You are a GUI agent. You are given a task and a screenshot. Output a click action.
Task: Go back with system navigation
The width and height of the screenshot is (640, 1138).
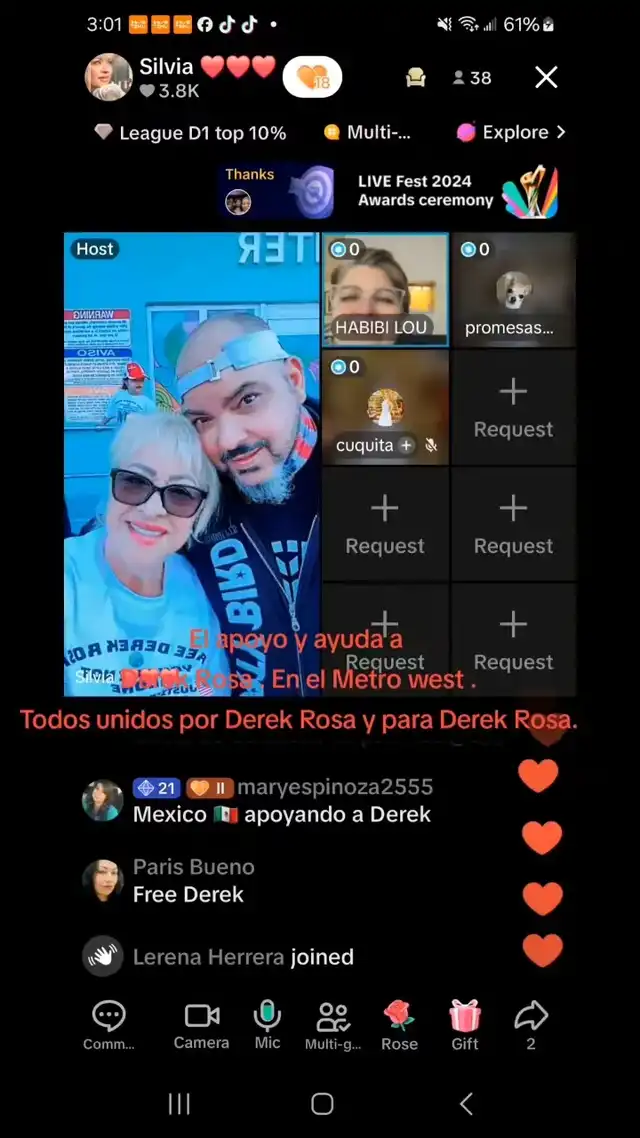point(466,1104)
